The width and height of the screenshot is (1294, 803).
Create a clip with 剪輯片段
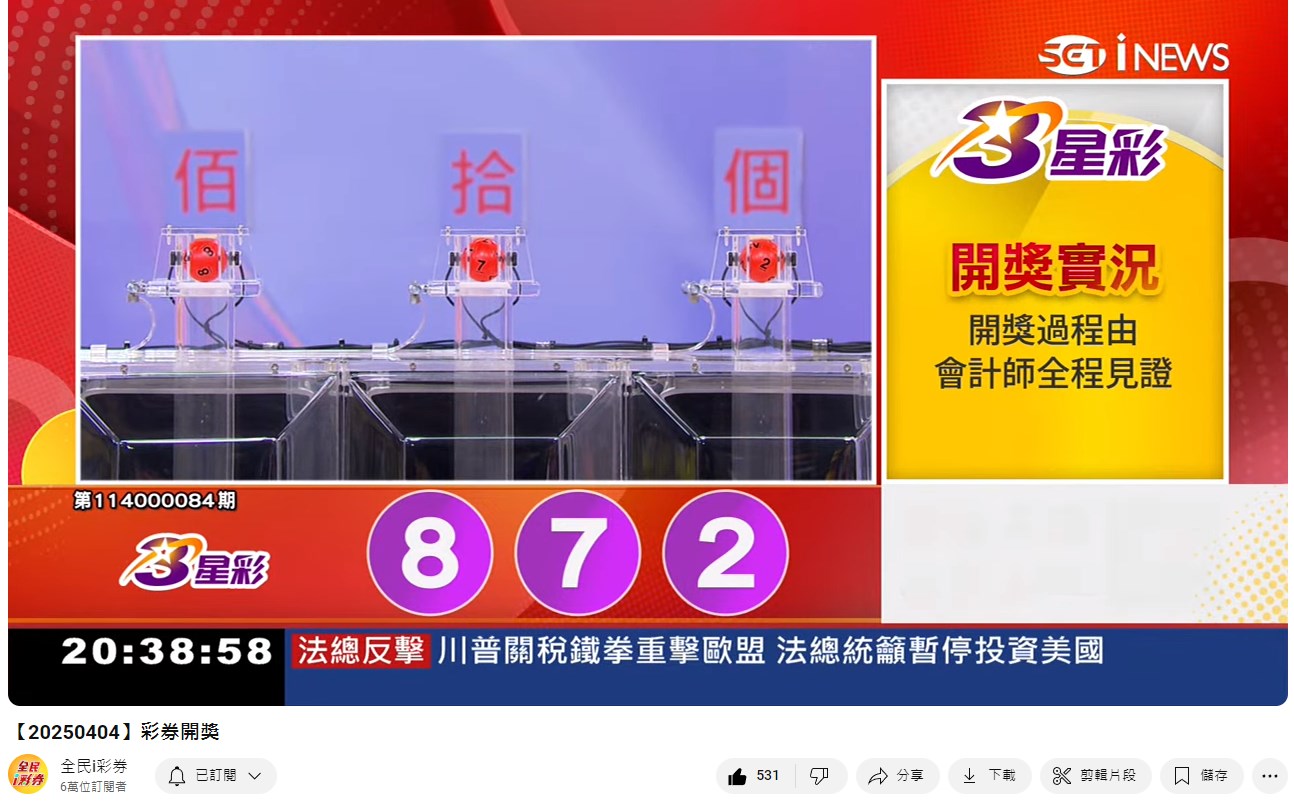[x=1095, y=776]
